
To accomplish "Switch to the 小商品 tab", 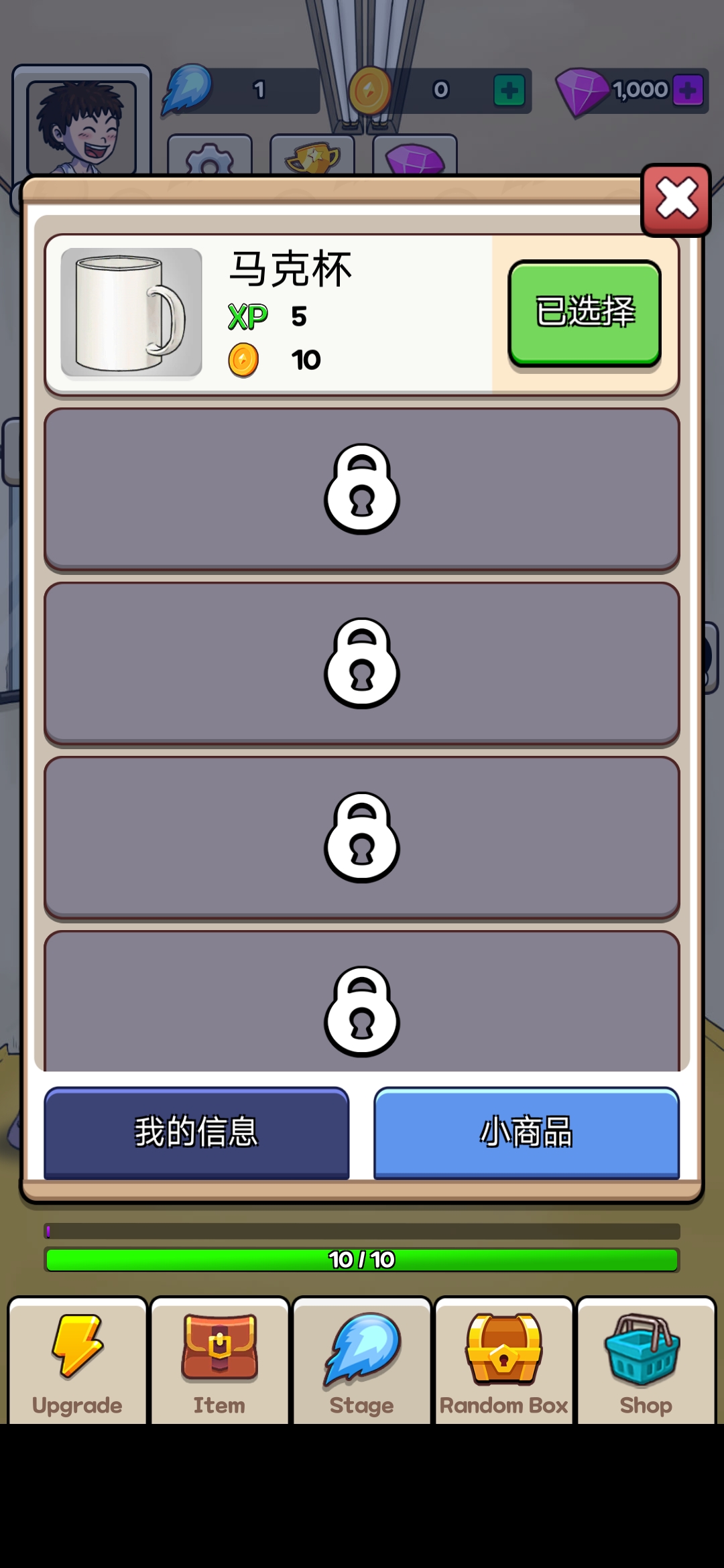I will pos(526,1132).
